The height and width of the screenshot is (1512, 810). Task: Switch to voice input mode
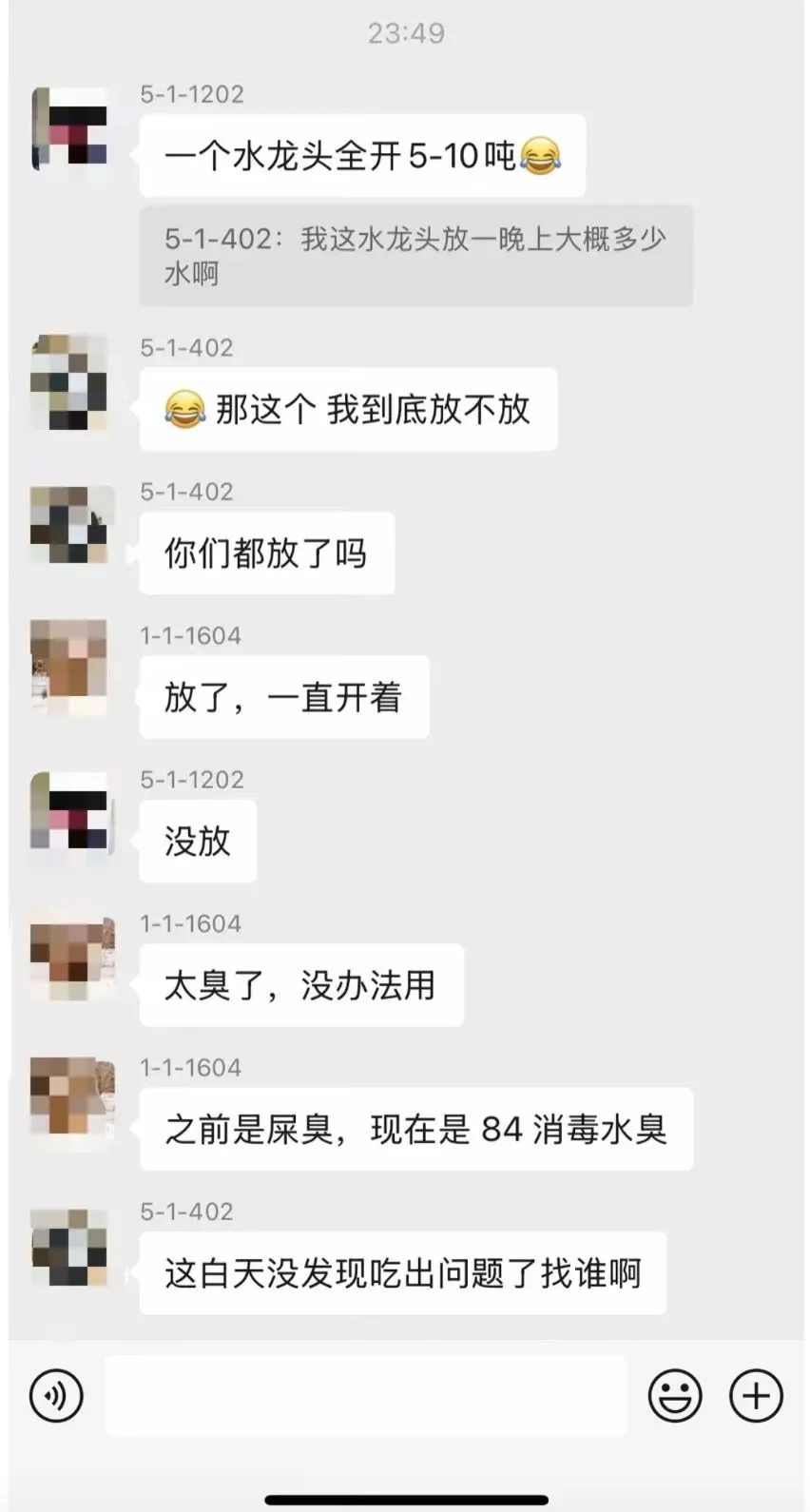click(53, 1395)
